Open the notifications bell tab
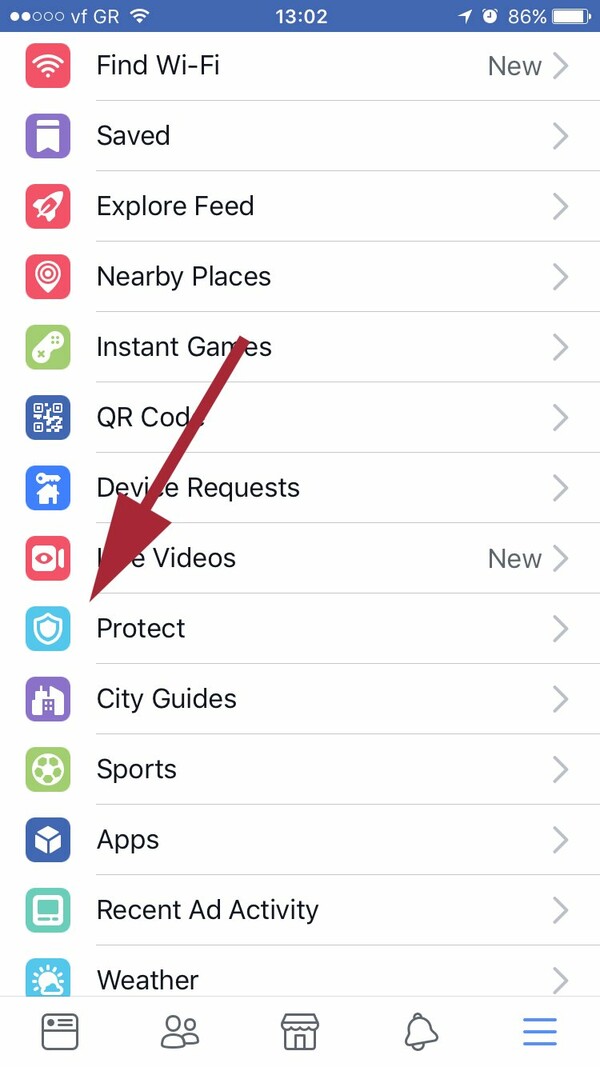 [420, 1031]
